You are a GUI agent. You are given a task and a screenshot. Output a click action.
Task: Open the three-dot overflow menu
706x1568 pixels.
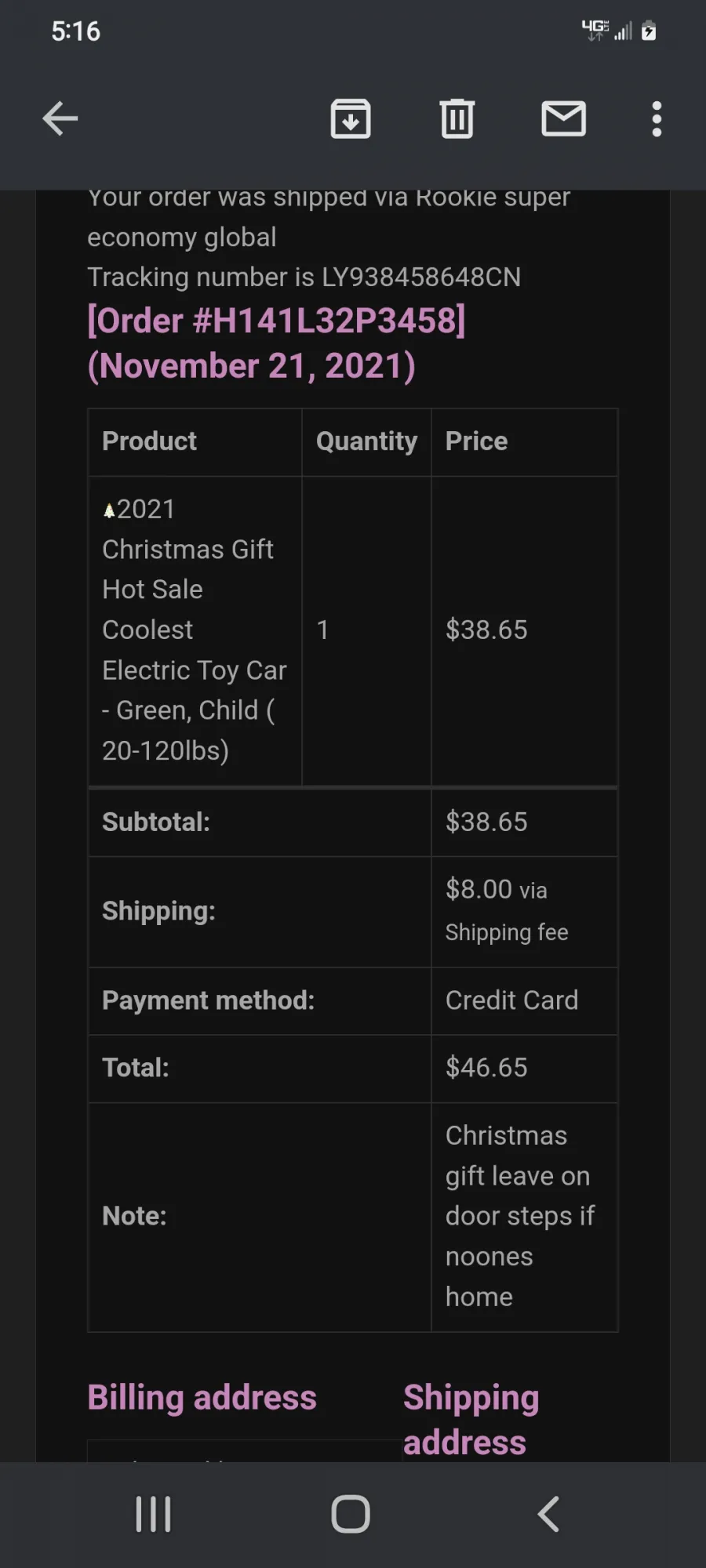[657, 119]
